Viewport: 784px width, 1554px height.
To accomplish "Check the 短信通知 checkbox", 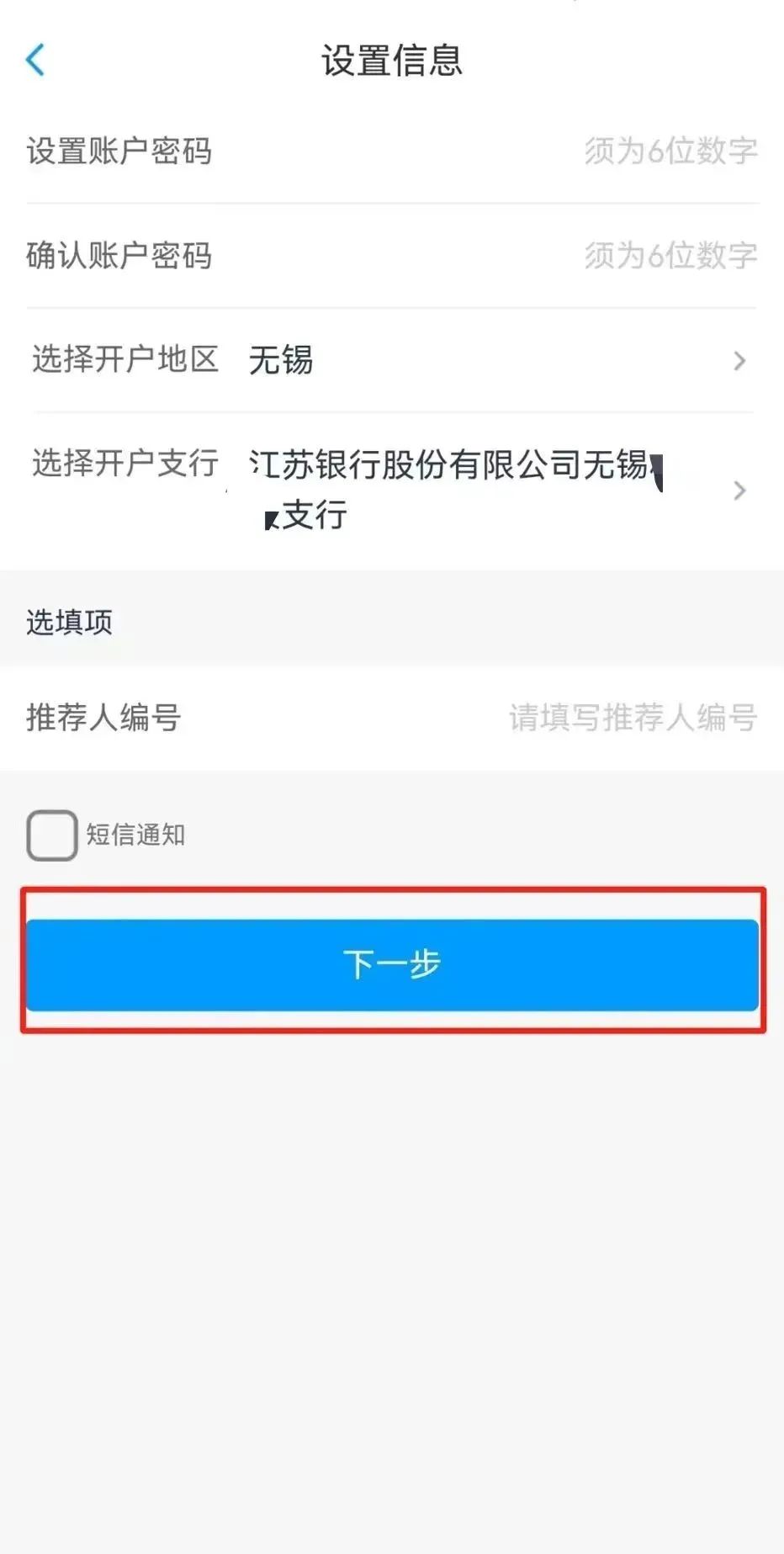I will click(x=52, y=835).
